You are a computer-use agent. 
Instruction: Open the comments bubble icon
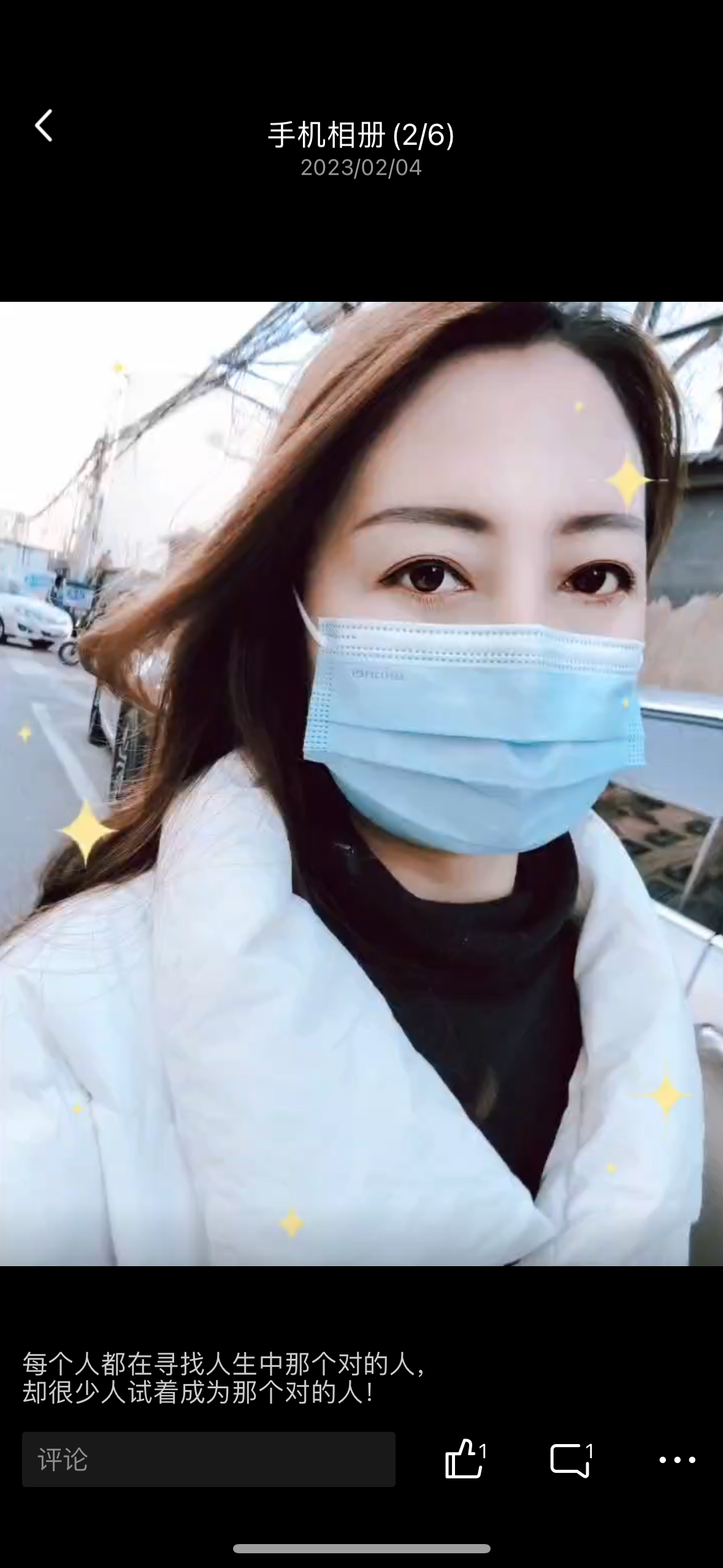coord(570,1459)
